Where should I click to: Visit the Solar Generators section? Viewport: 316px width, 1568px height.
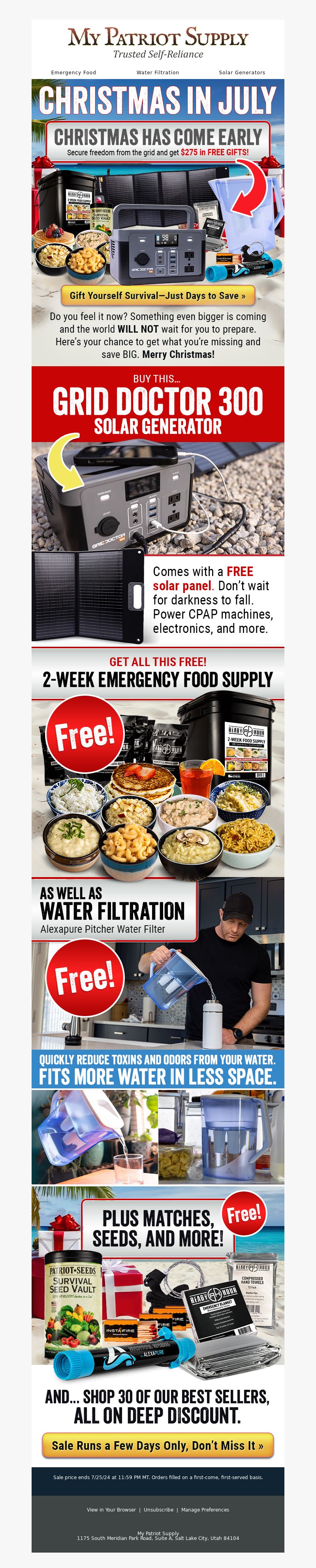coord(242,72)
